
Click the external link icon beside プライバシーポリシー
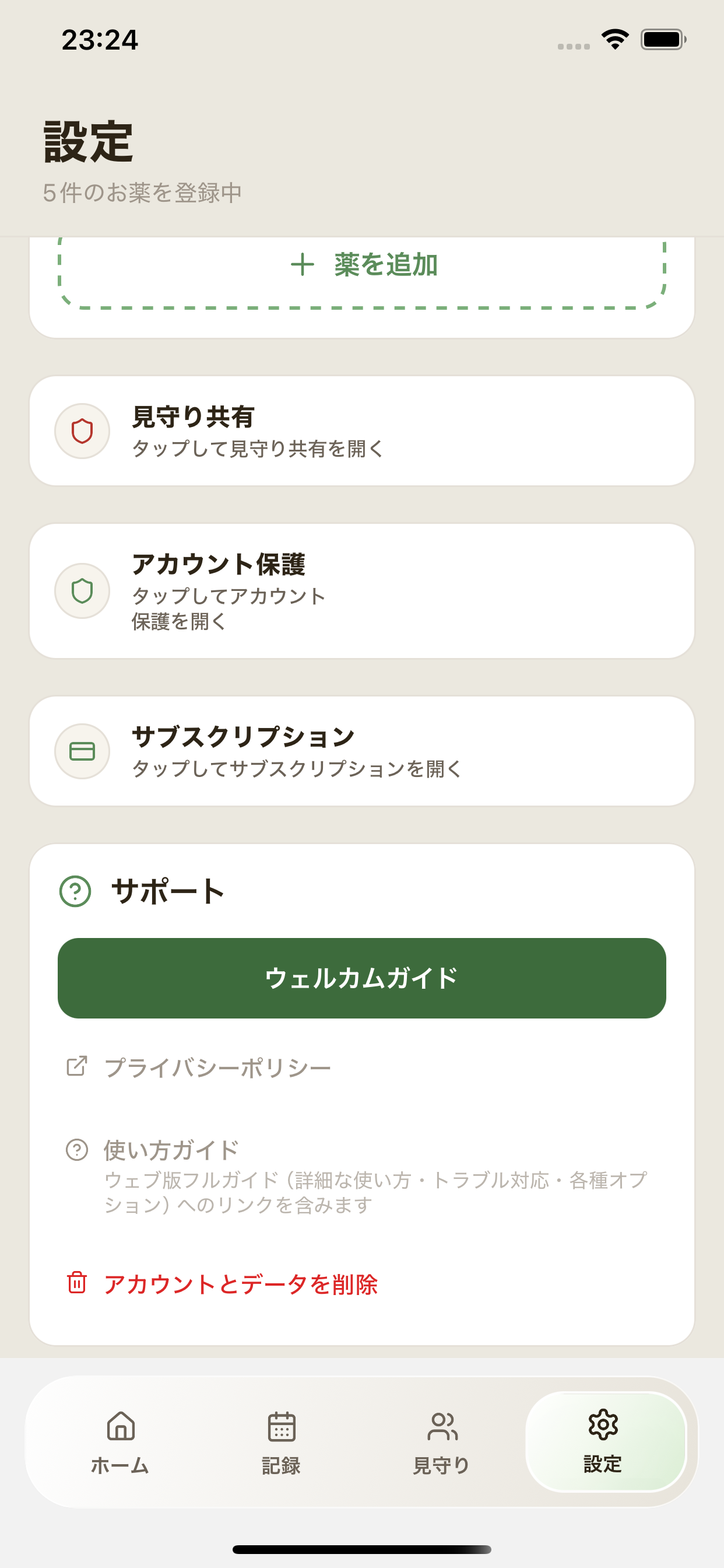pos(77,1066)
